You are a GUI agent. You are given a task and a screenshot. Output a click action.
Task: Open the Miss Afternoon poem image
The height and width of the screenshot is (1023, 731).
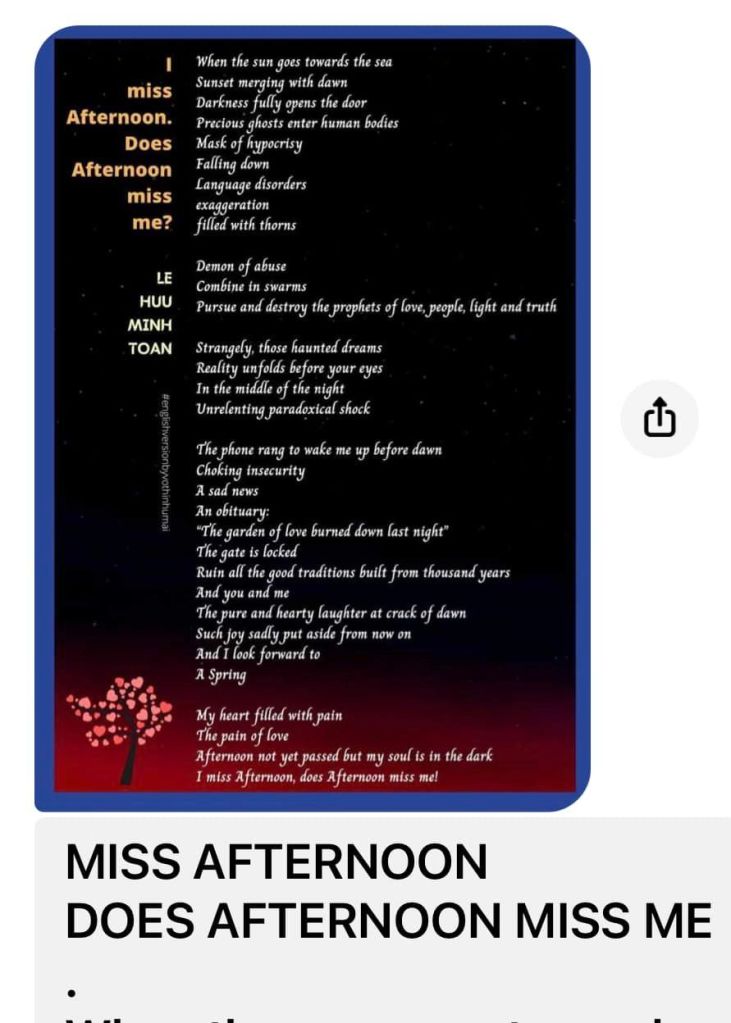coord(312,416)
